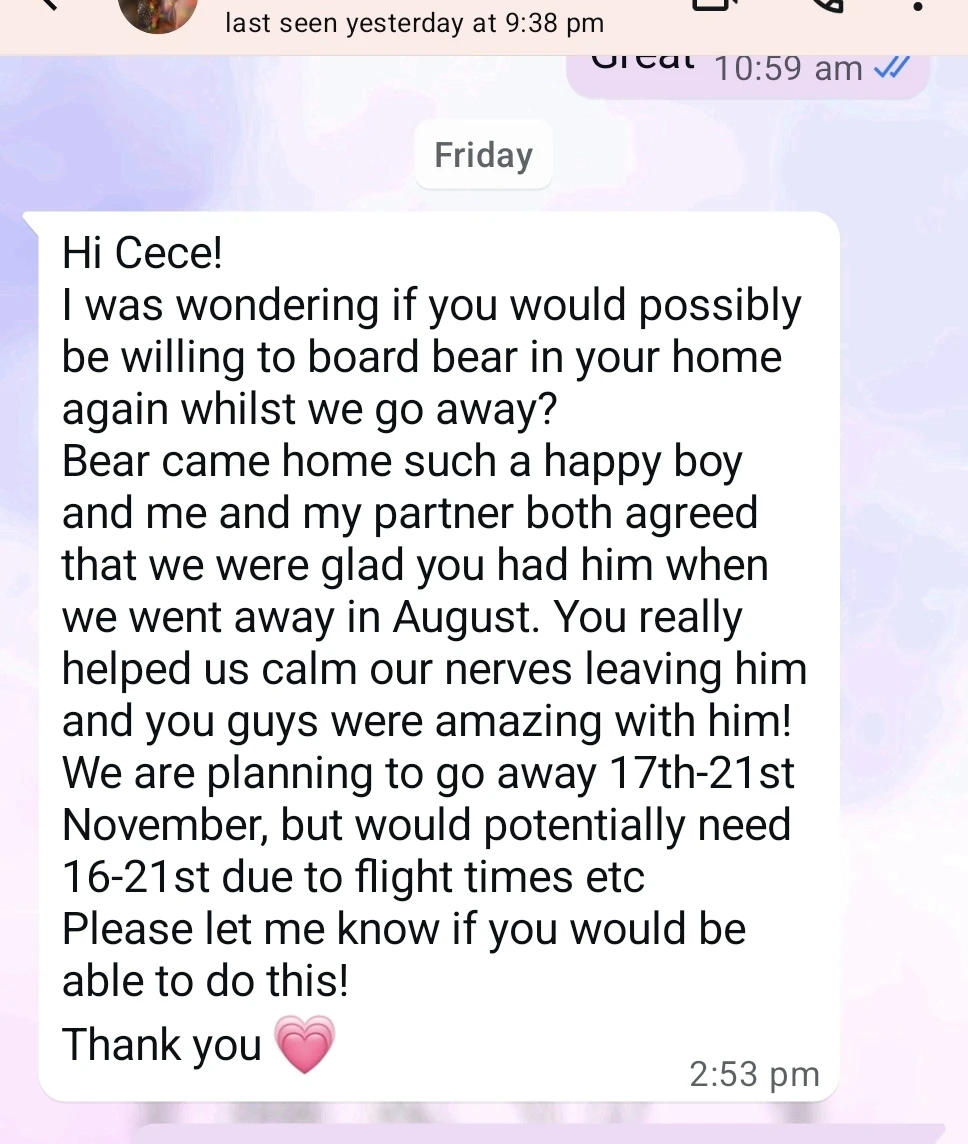
Task: Start a voice call with this contact
Action: pos(822,6)
